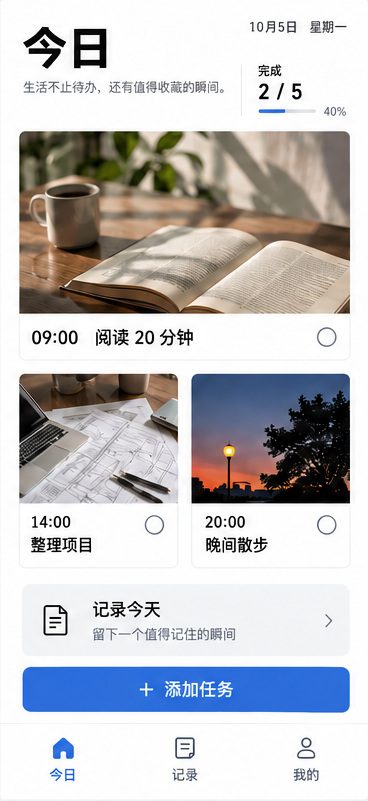
Task: Tick the 晚间散步 task circle
Action: [327, 525]
